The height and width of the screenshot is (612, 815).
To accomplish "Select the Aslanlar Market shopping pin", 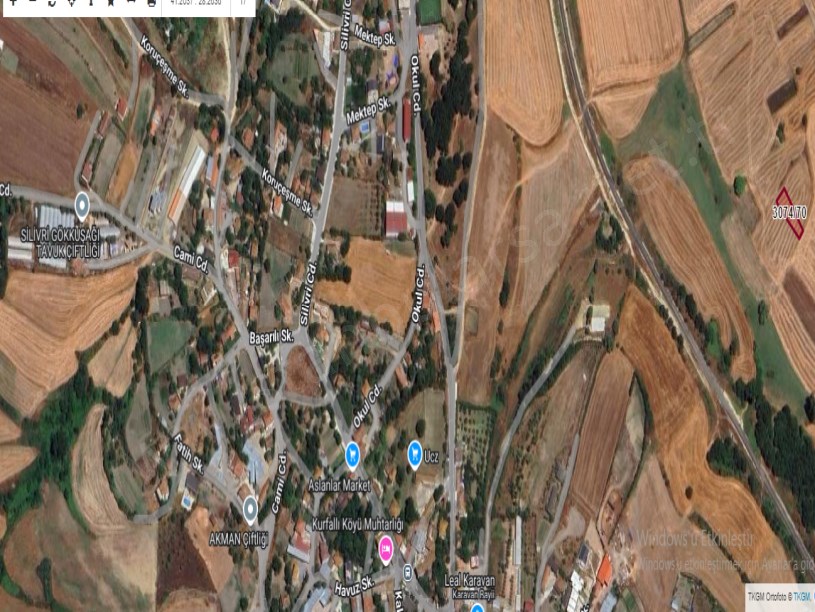I will tap(352, 455).
